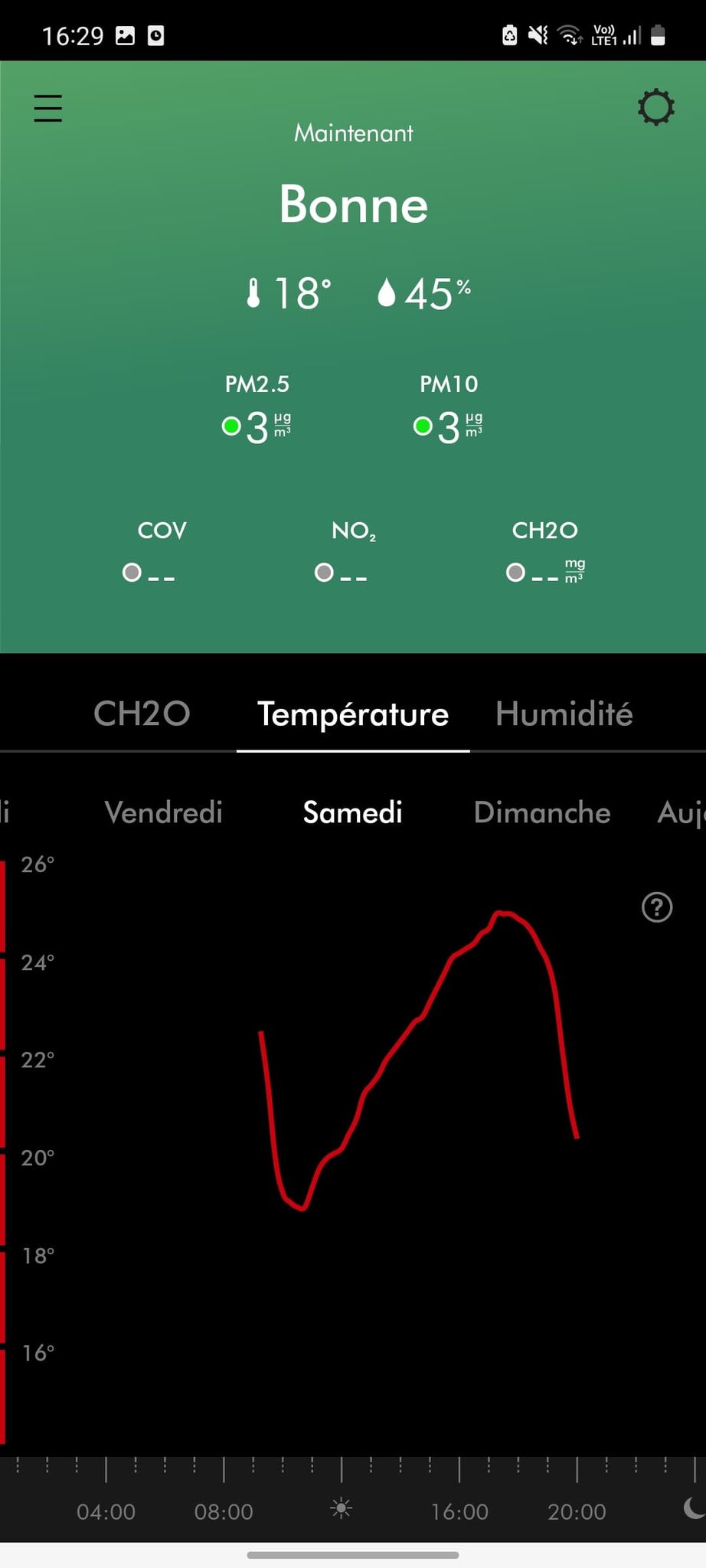Open settings via the gear icon
The height and width of the screenshot is (1568, 706).
pyautogui.click(x=655, y=108)
